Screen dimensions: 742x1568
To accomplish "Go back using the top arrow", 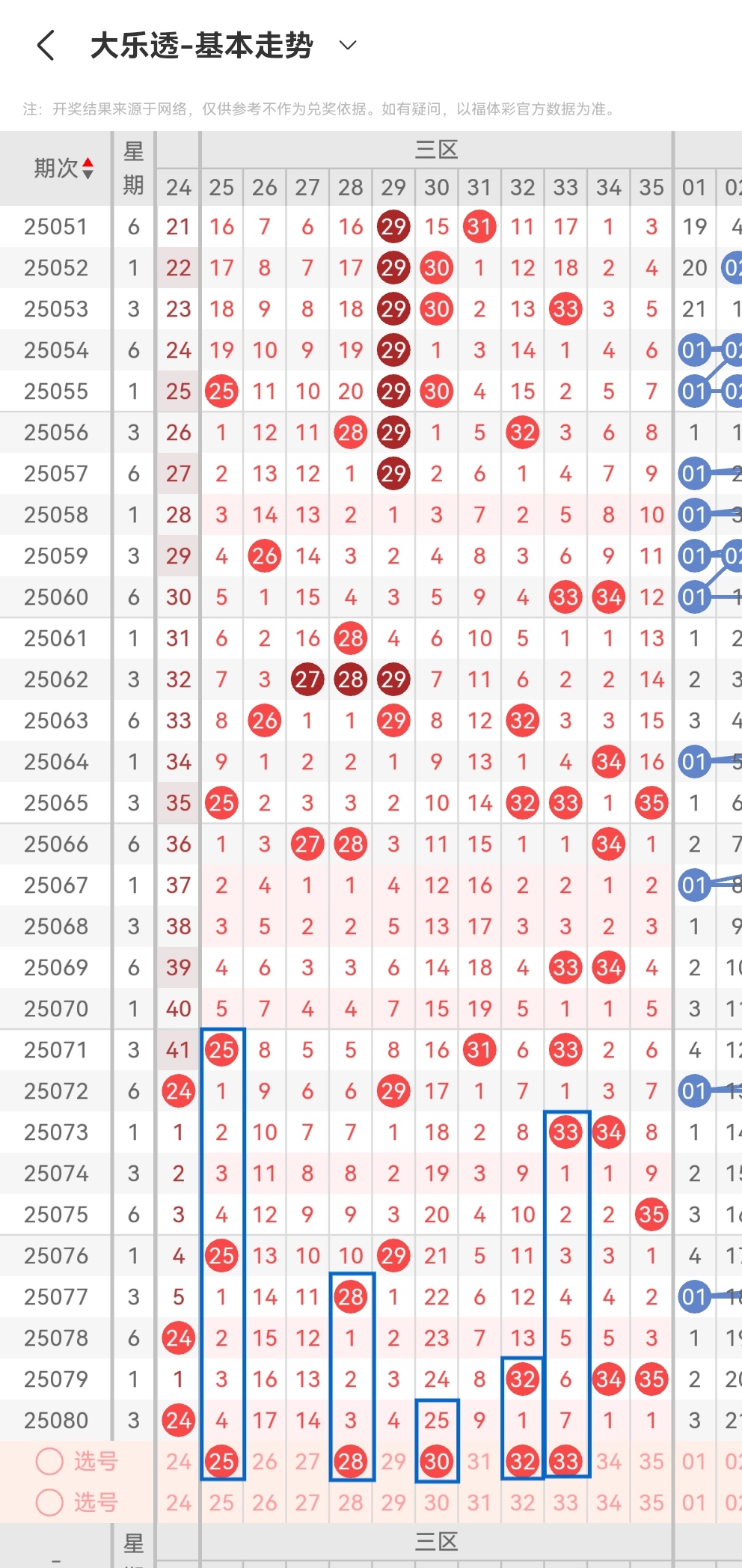I will click(46, 46).
